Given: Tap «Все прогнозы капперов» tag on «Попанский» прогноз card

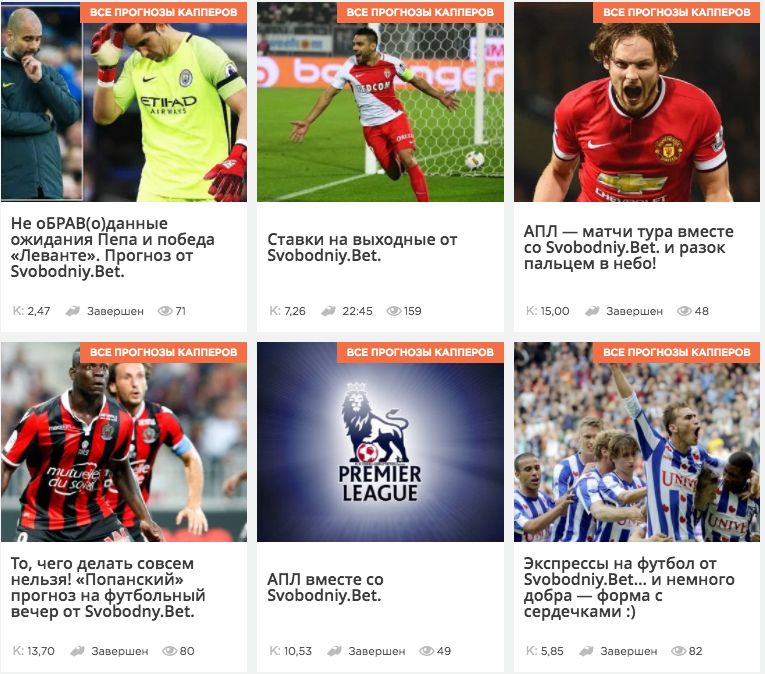Looking at the screenshot, I should tap(164, 353).
